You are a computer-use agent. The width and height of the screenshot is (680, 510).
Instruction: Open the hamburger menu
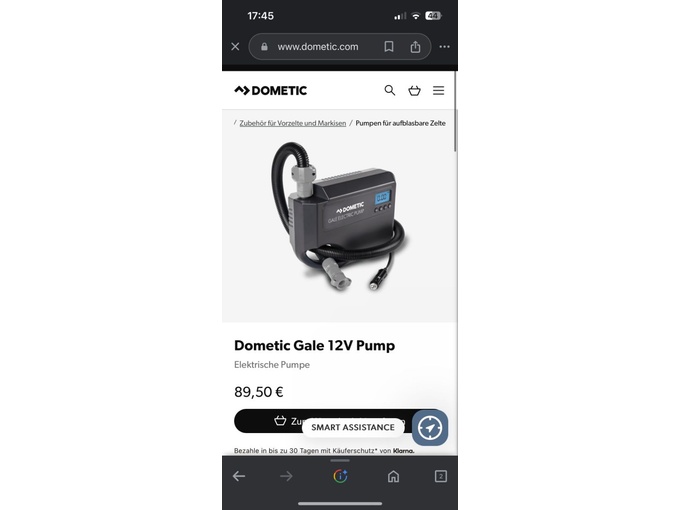[438, 90]
